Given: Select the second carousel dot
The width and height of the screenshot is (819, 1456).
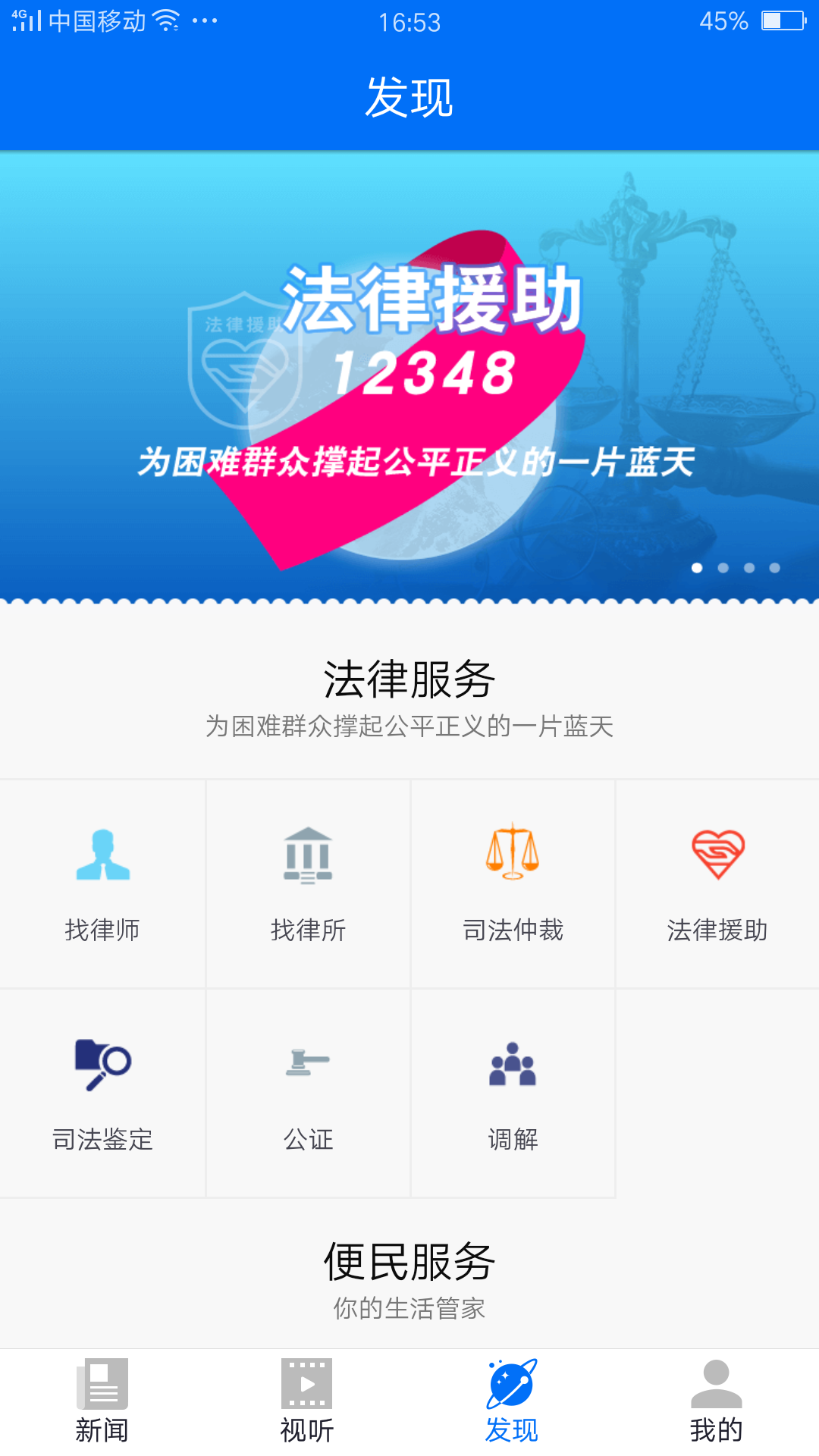Looking at the screenshot, I should [x=723, y=566].
